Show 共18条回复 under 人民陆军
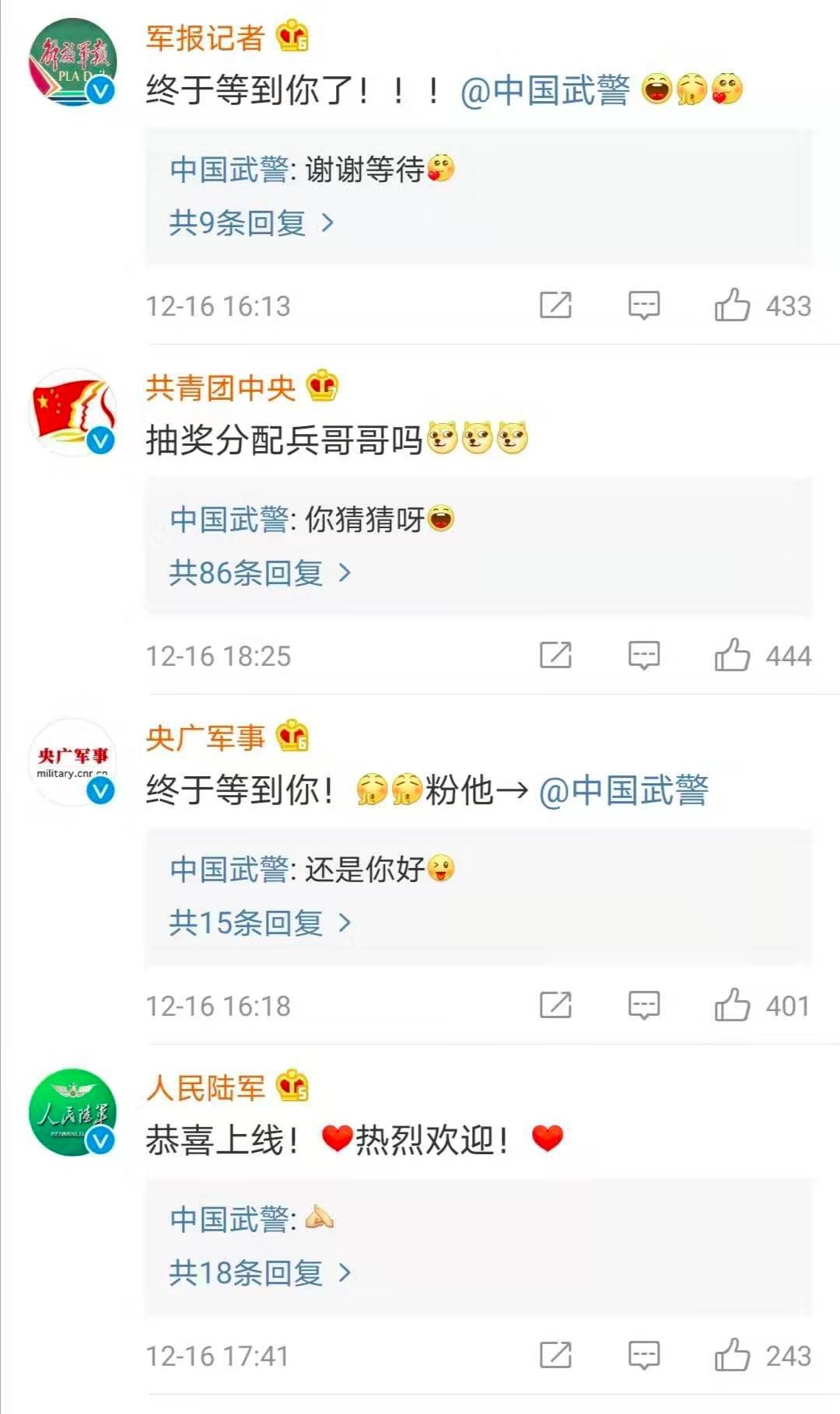The width and height of the screenshot is (840, 1414). pyautogui.click(x=260, y=1273)
